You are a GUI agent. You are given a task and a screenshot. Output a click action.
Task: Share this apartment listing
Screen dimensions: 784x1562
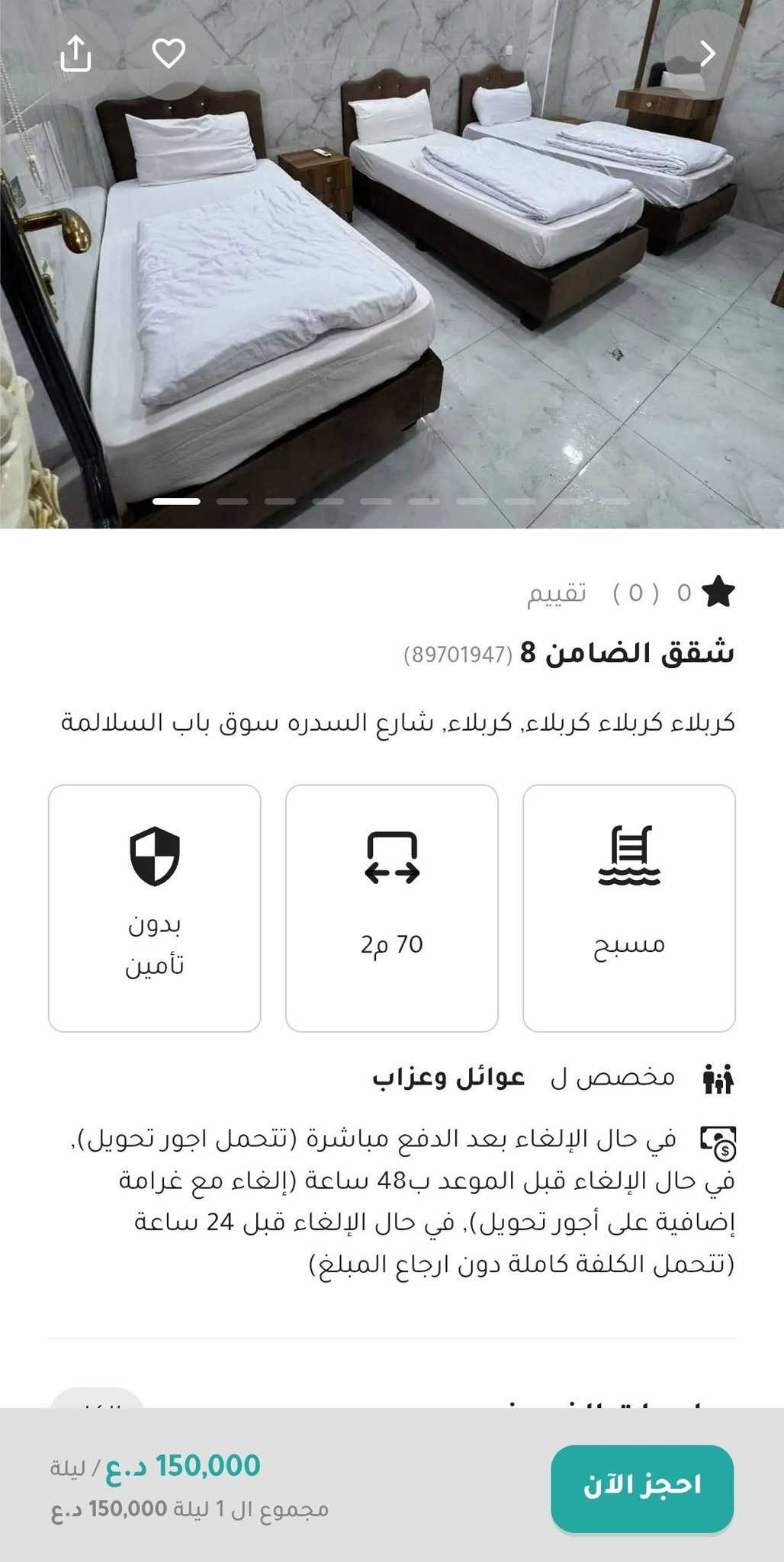[x=76, y=53]
